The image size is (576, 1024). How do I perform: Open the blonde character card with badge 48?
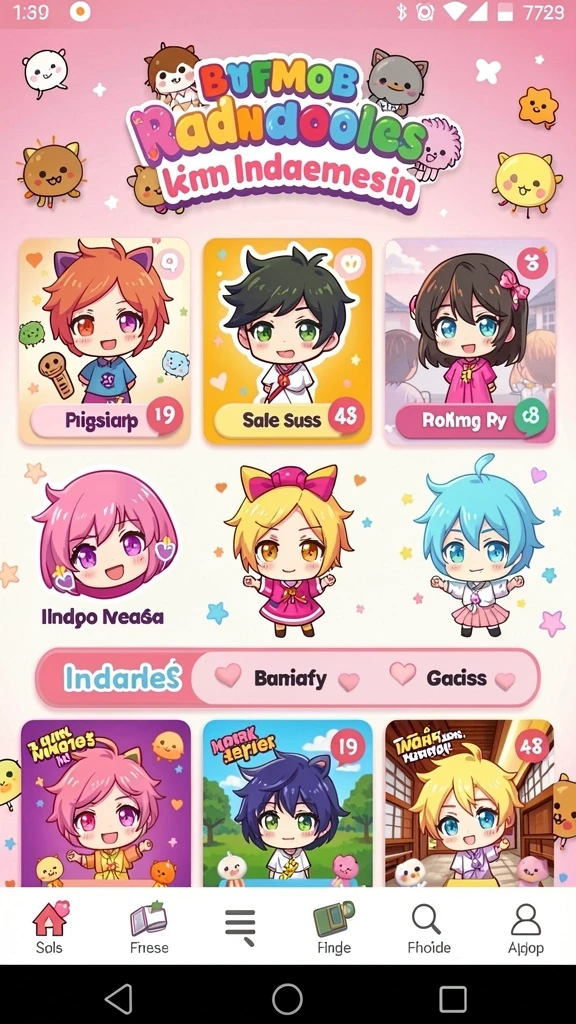(469, 803)
